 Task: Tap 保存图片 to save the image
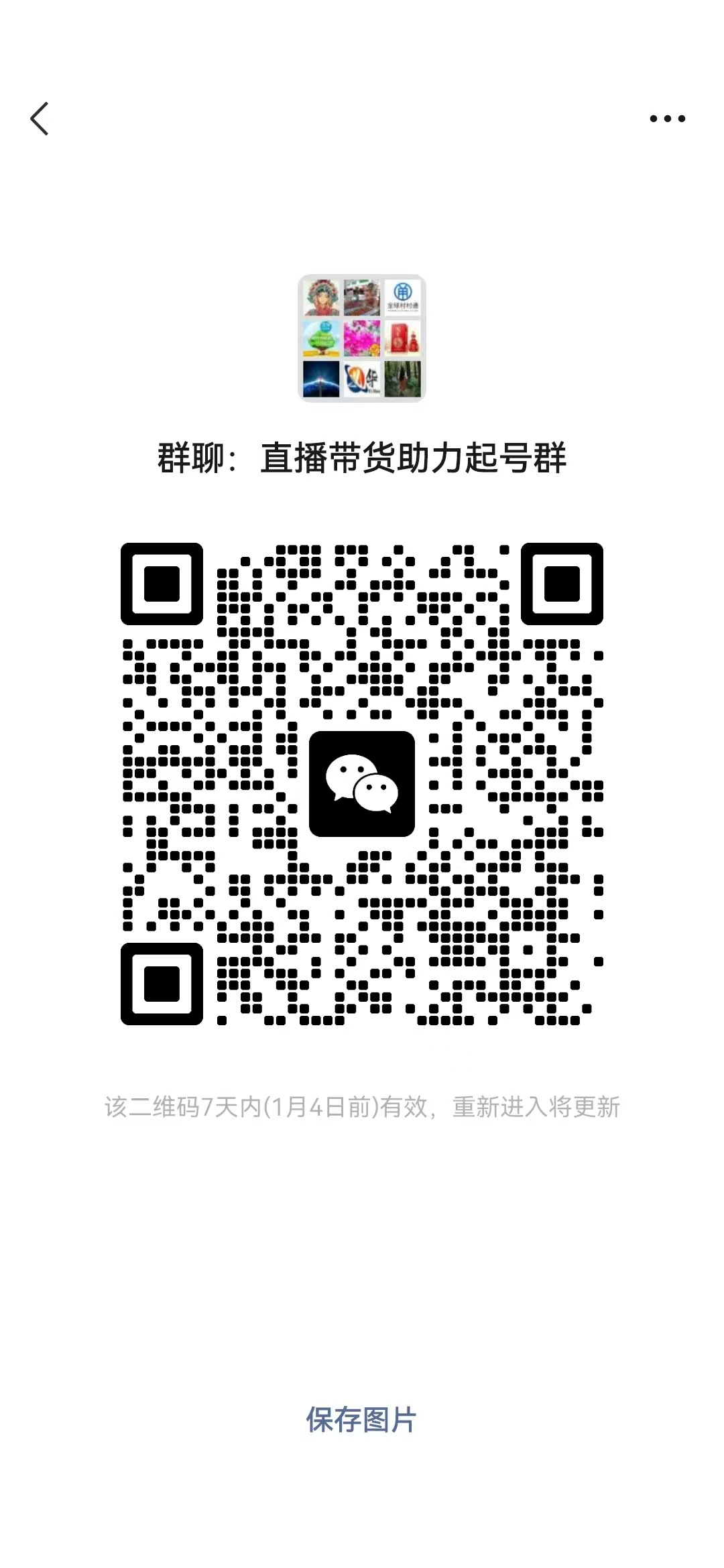361,1420
